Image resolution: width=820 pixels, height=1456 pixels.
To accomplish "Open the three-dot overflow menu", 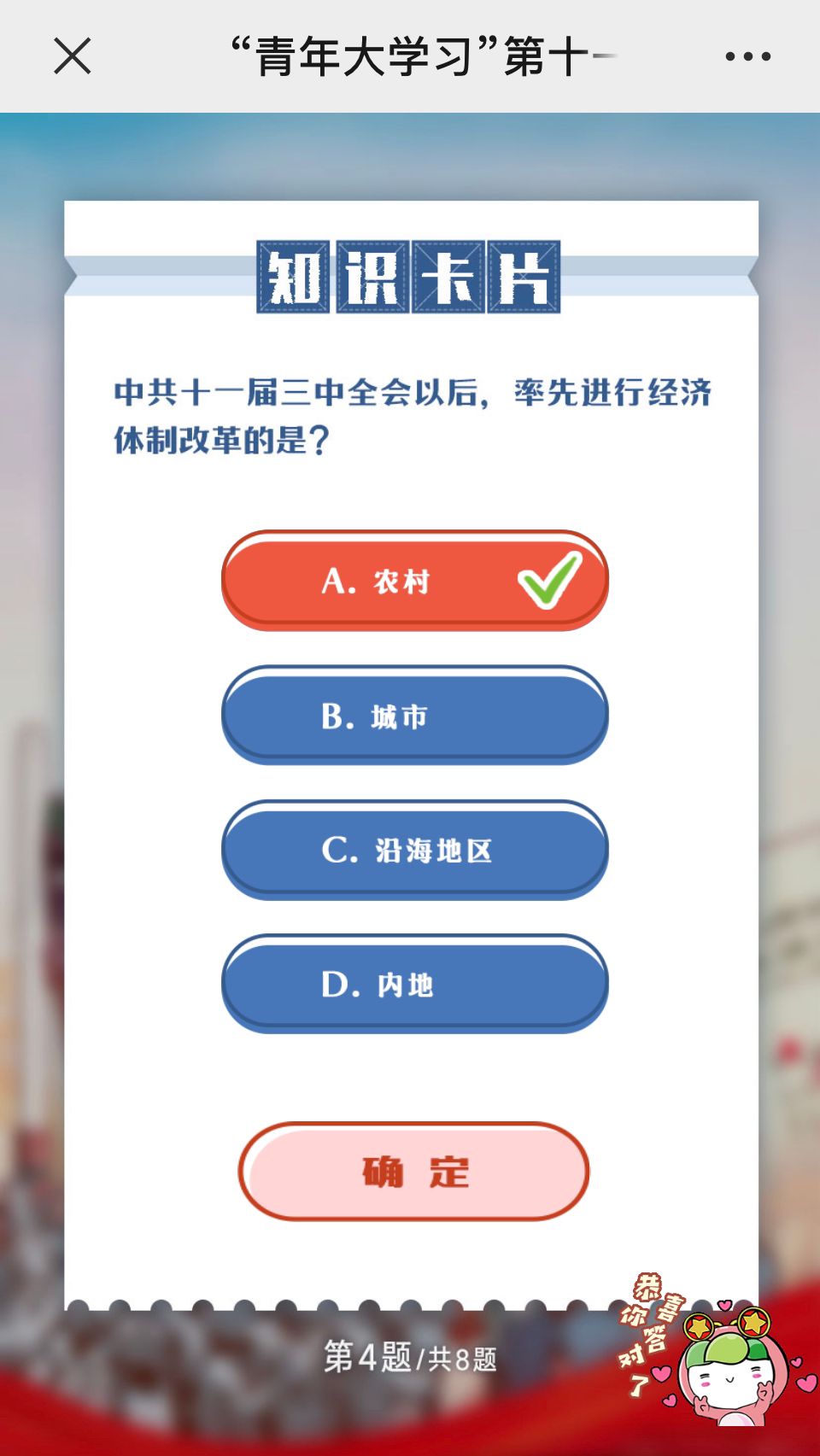I will (x=747, y=56).
